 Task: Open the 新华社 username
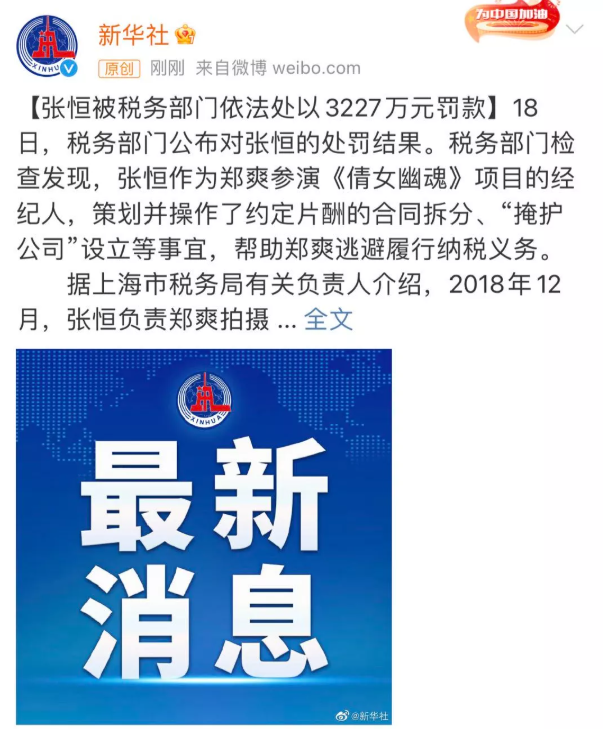[x=132, y=35]
